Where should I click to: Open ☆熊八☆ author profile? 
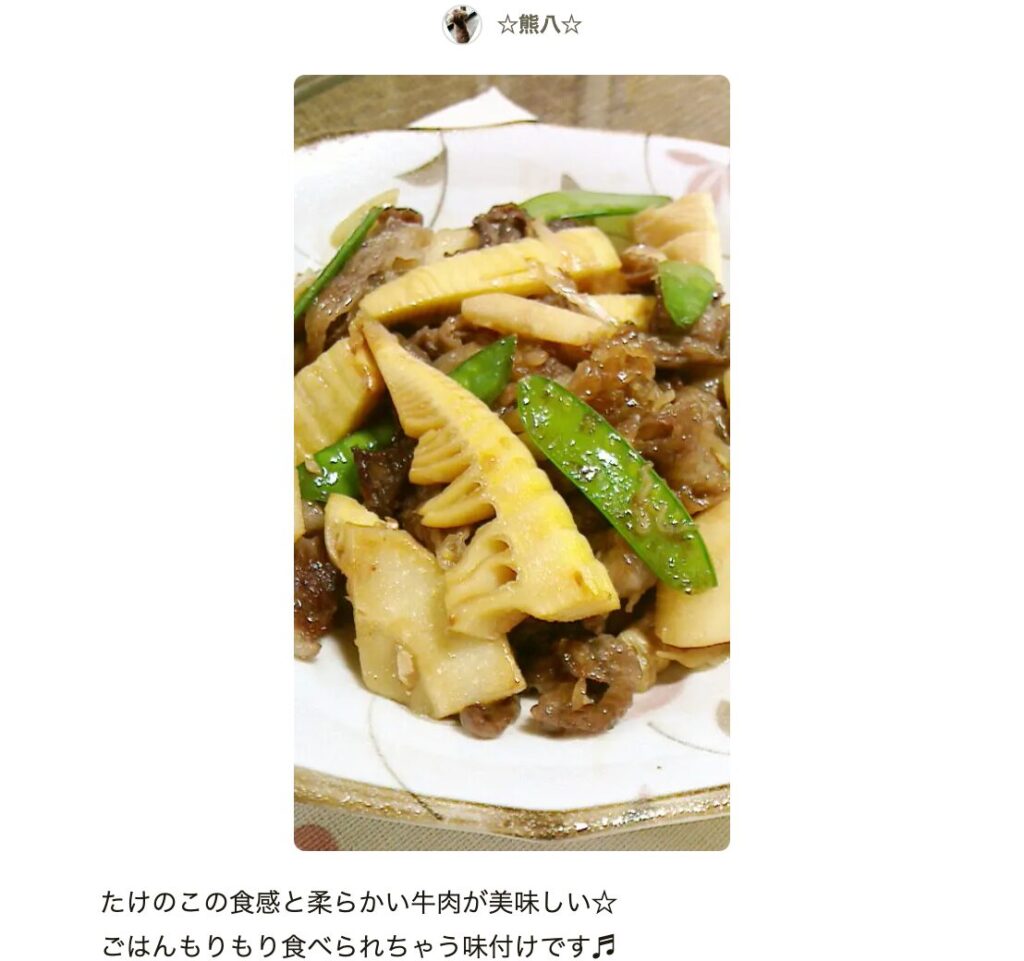click(x=538, y=24)
